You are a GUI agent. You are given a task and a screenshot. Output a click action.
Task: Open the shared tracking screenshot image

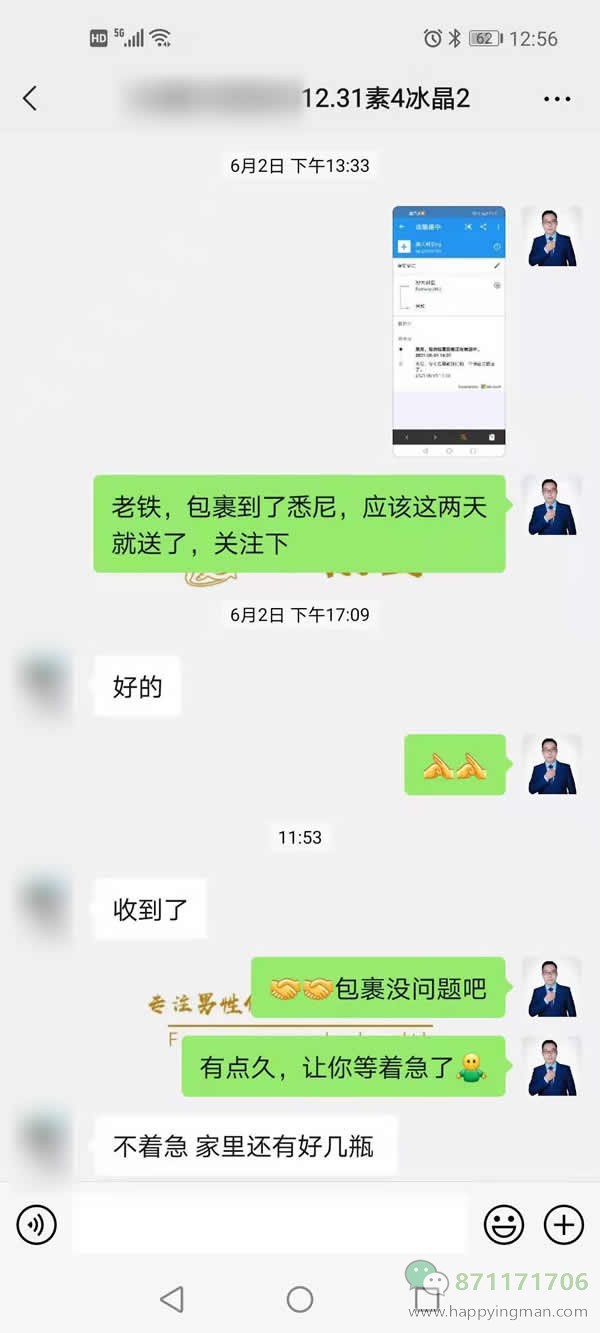[x=448, y=331]
